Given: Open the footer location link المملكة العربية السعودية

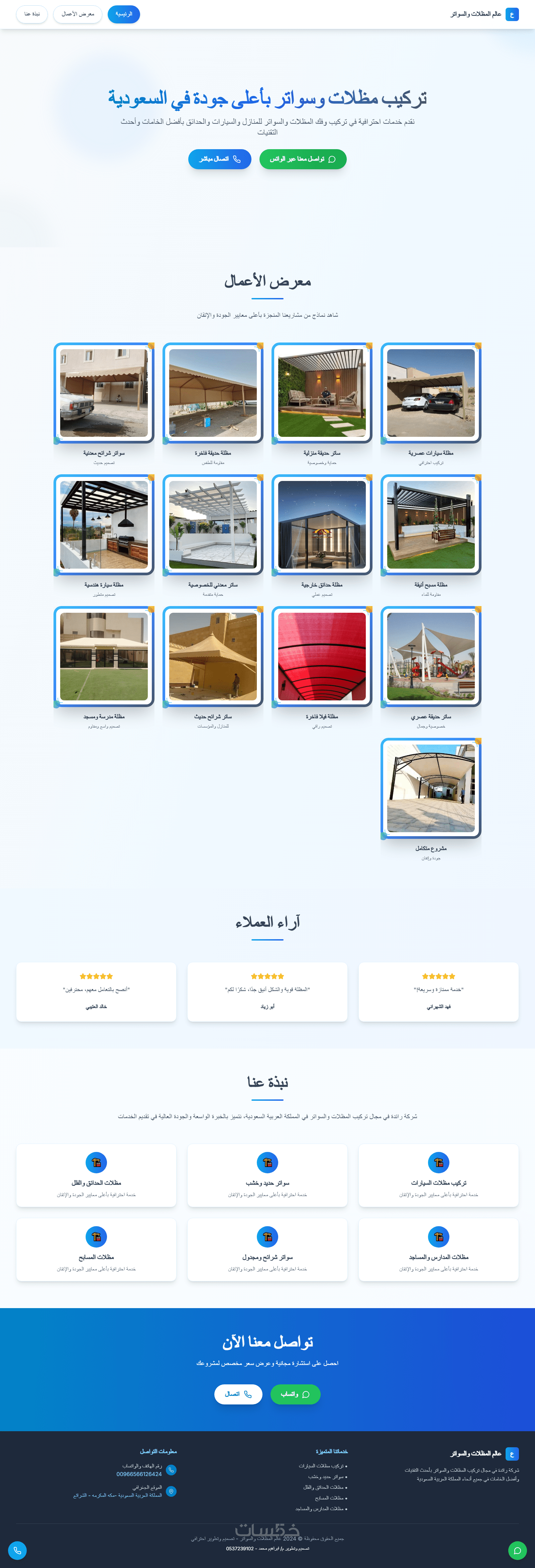Looking at the screenshot, I should pos(117,1495).
